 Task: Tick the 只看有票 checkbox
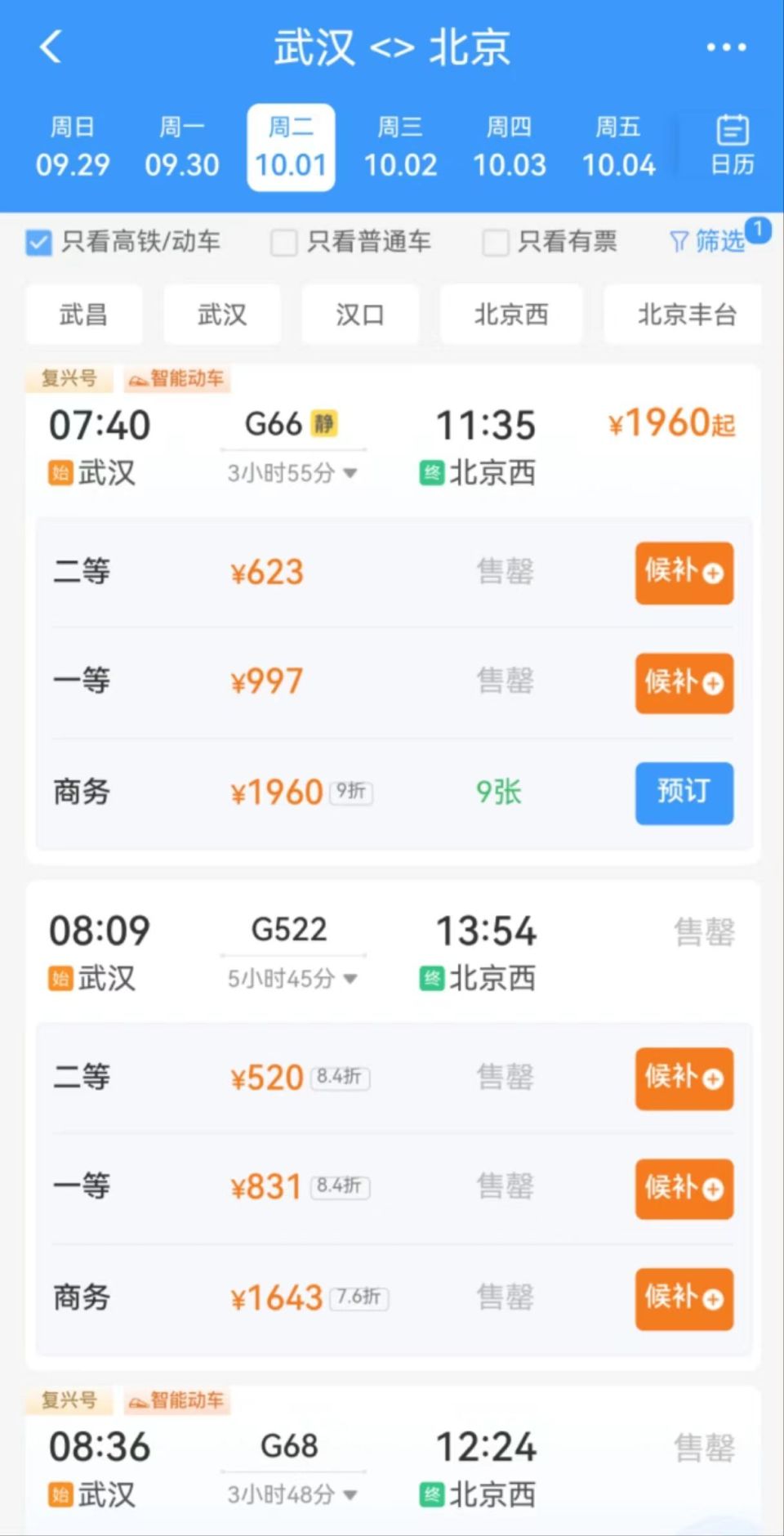click(496, 243)
